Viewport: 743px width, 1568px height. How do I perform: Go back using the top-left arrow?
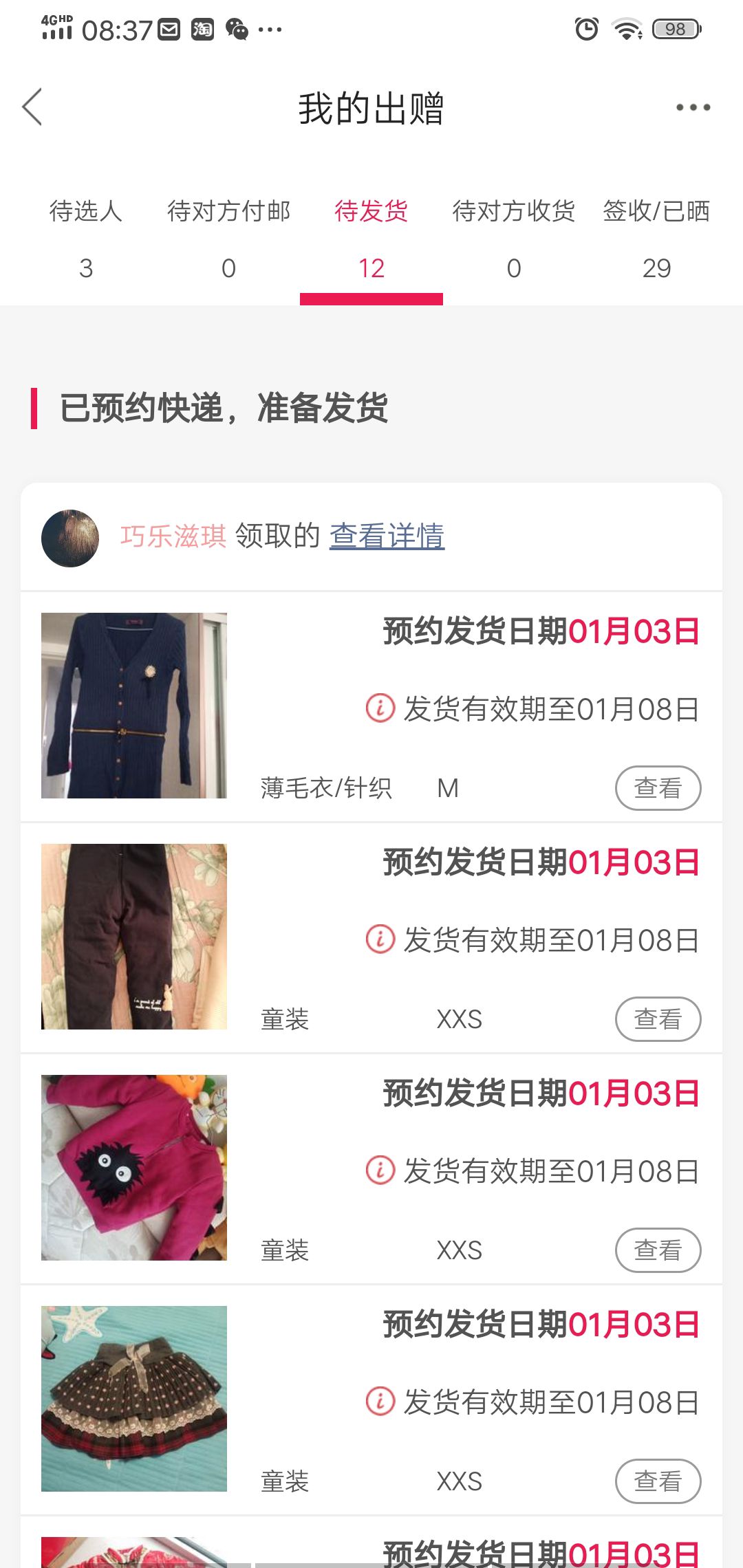pyautogui.click(x=32, y=107)
